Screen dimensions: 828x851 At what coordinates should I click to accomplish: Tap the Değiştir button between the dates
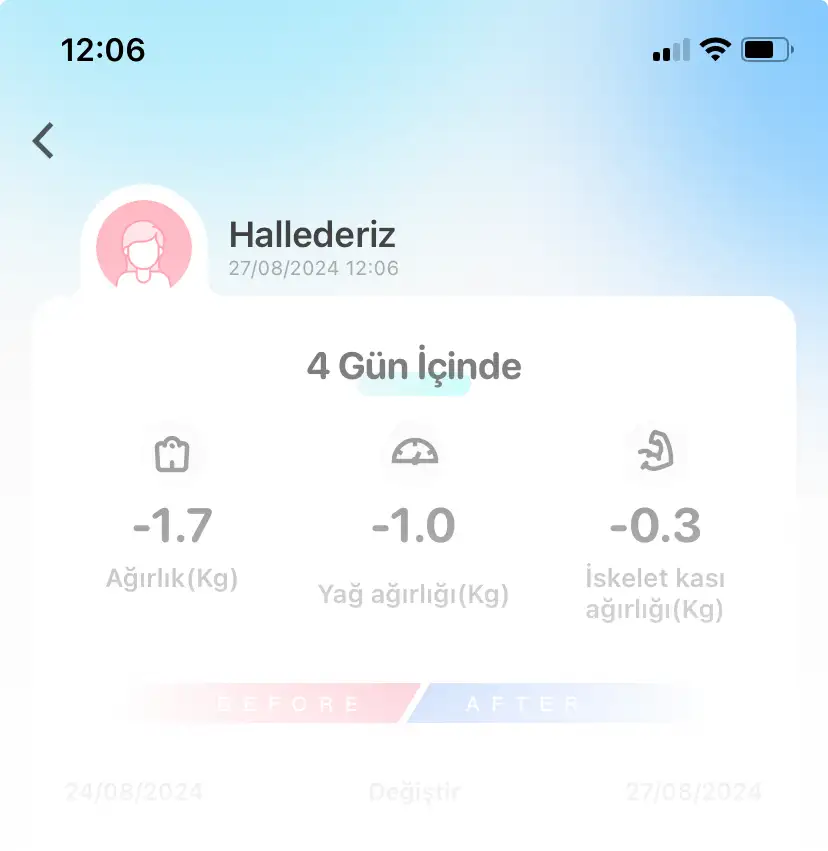tap(414, 793)
